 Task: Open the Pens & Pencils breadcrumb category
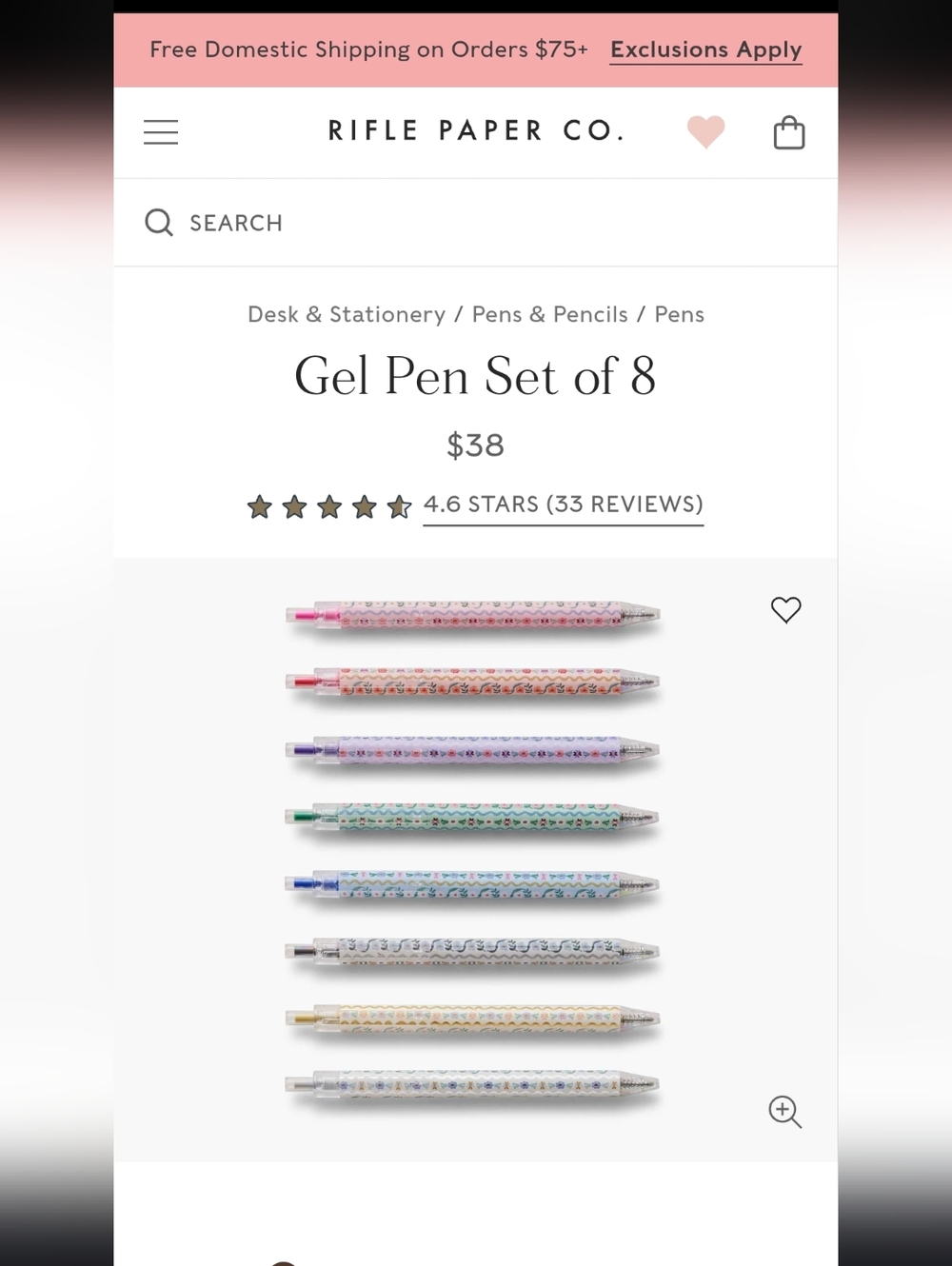(548, 314)
